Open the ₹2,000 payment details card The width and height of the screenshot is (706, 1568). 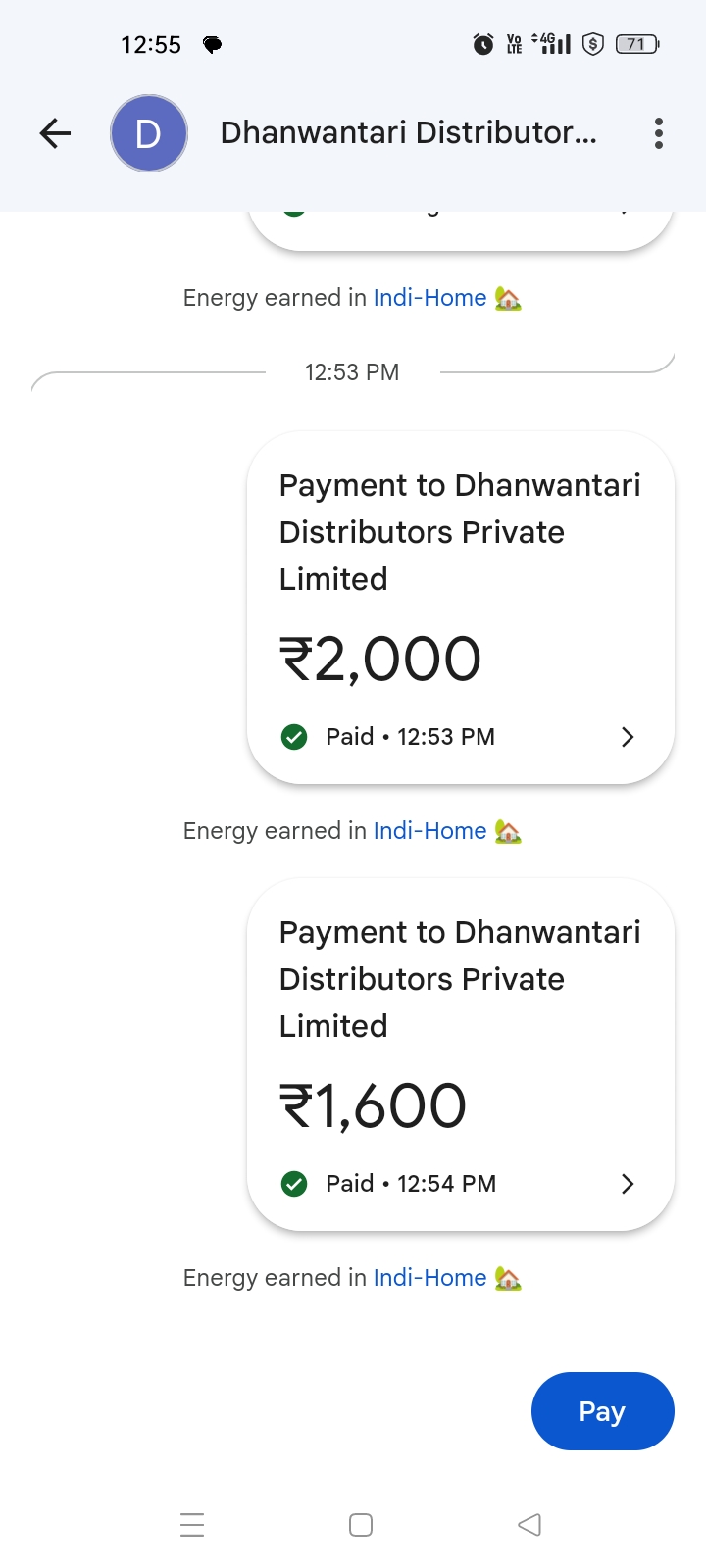click(x=461, y=608)
